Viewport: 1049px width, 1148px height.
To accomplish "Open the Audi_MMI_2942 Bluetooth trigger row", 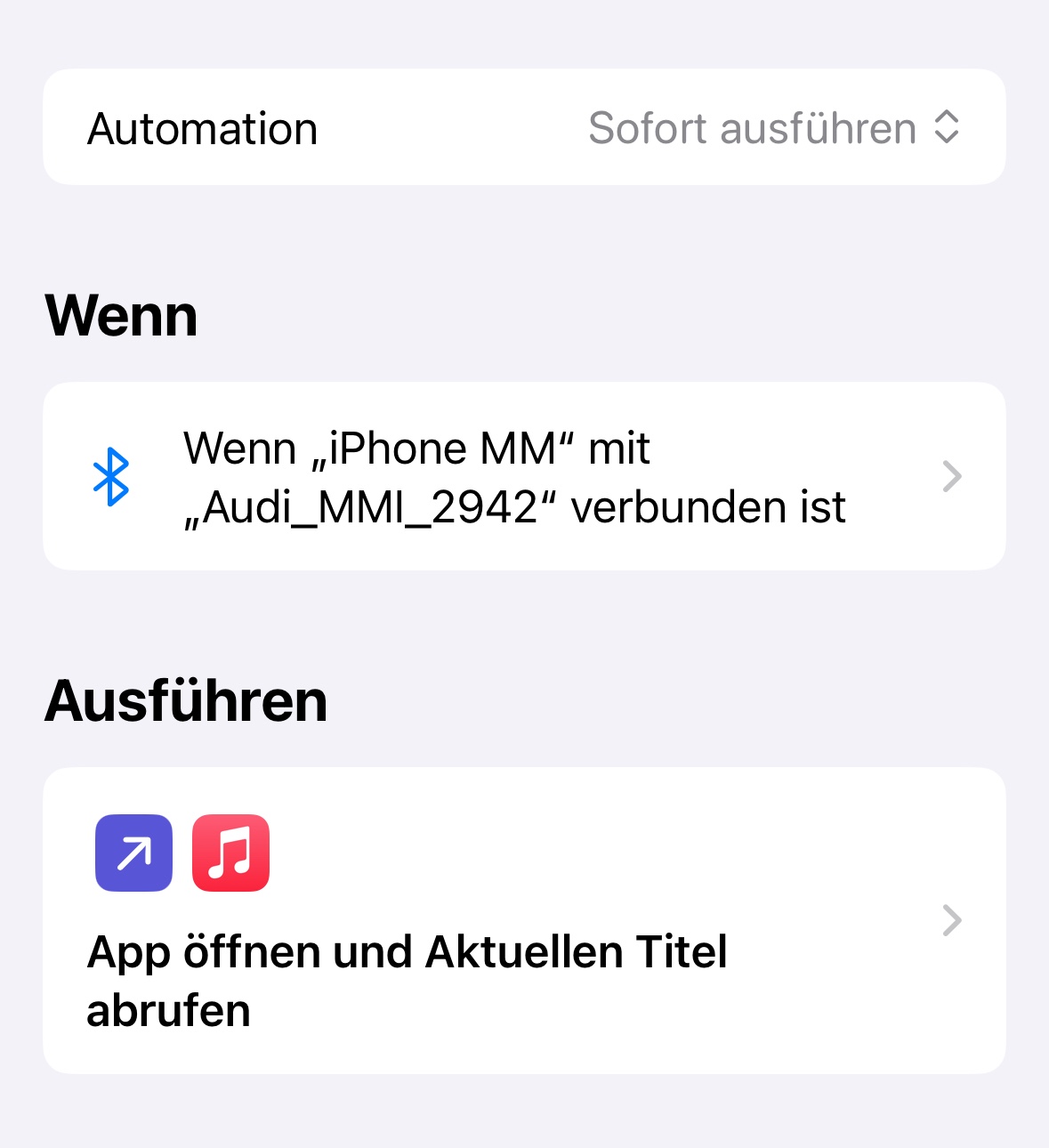I will 524,476.
